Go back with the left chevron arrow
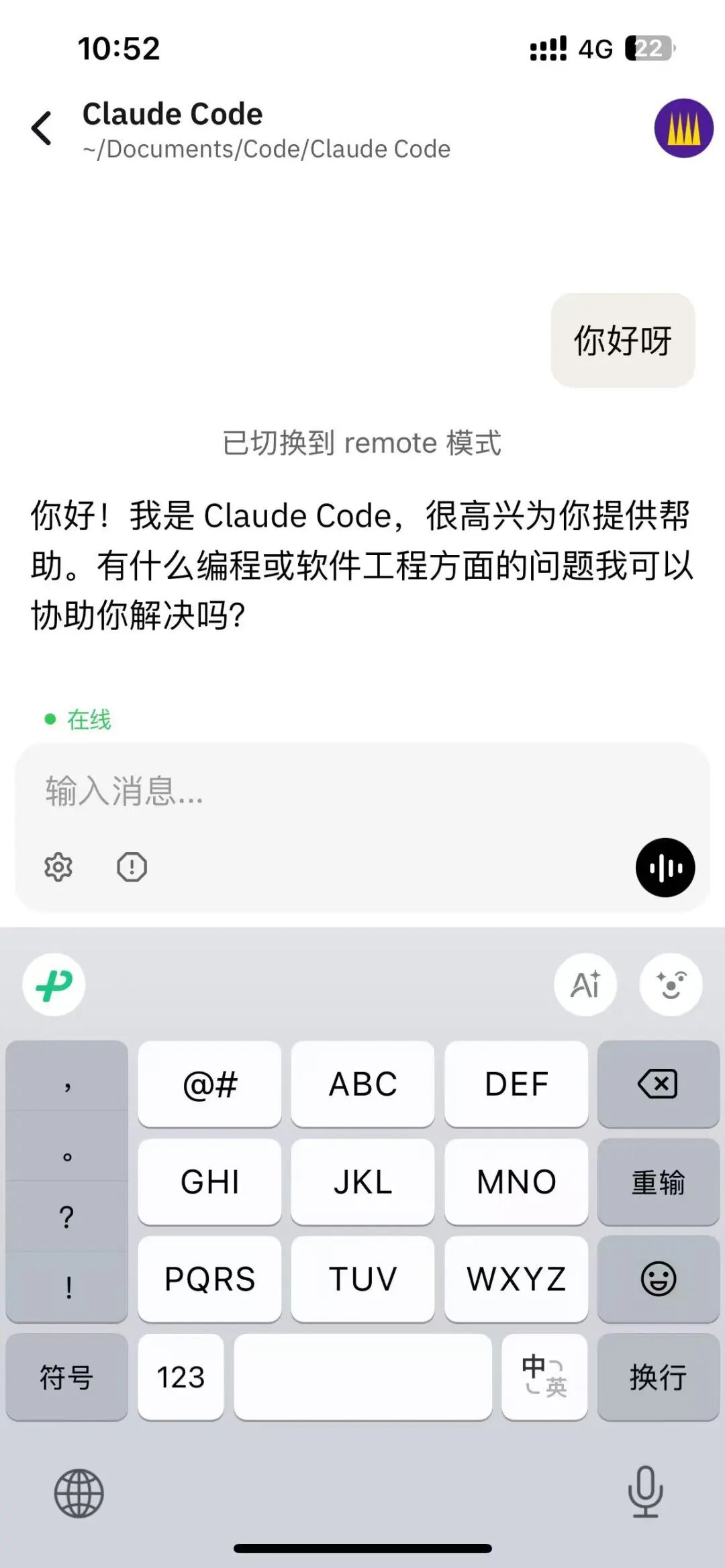The width and height of the screenshot is (725, 1568). point(42,127)
